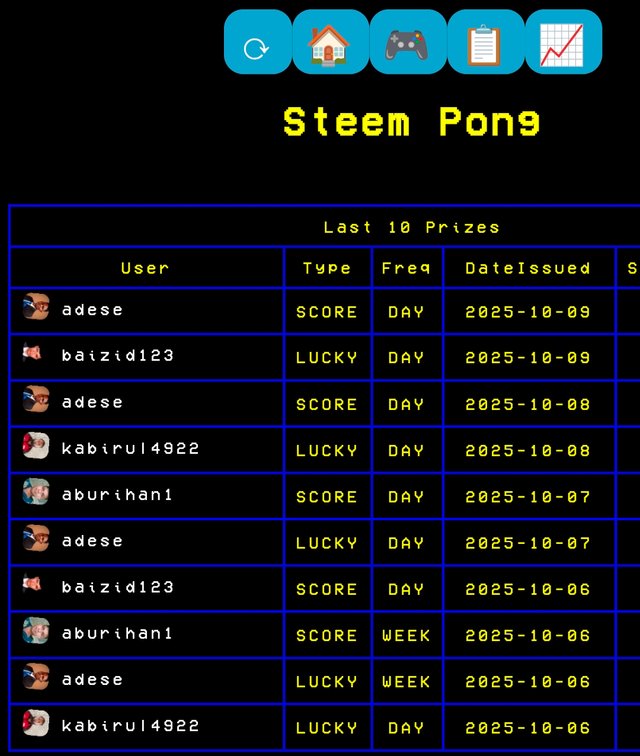Open the game controller page

click(407, 43)
